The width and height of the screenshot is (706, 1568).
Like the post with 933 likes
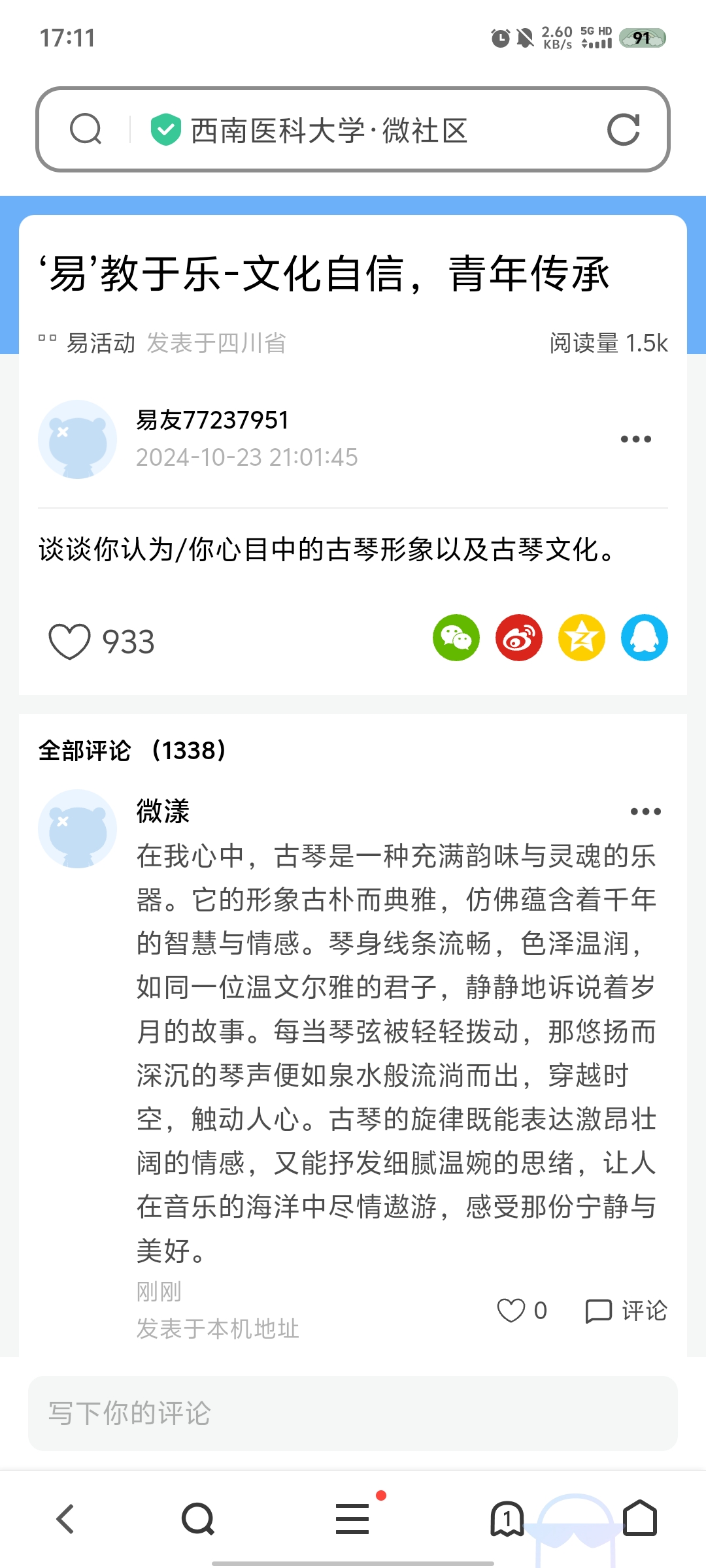(x=69, y=641)
